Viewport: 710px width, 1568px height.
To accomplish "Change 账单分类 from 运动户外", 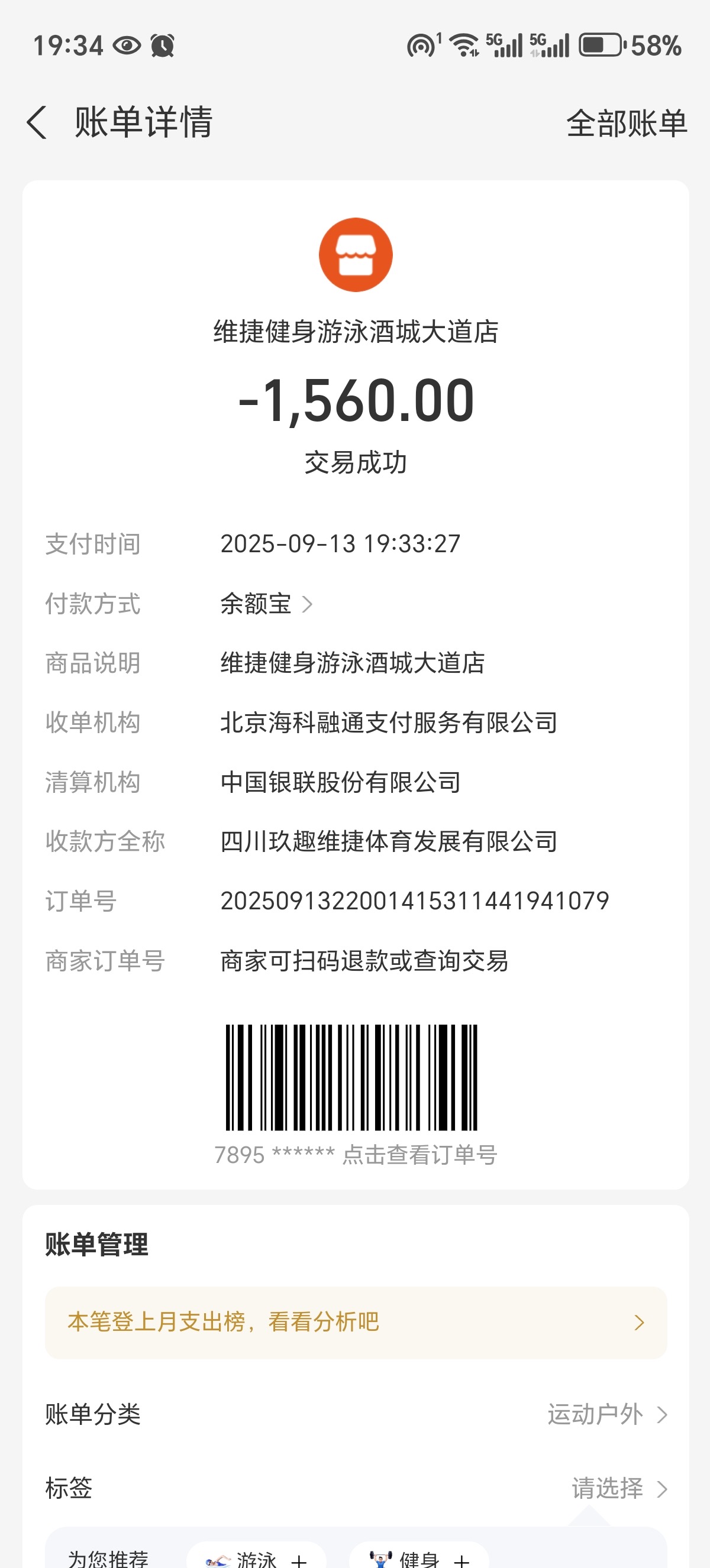I will (x=606, y=1414).
